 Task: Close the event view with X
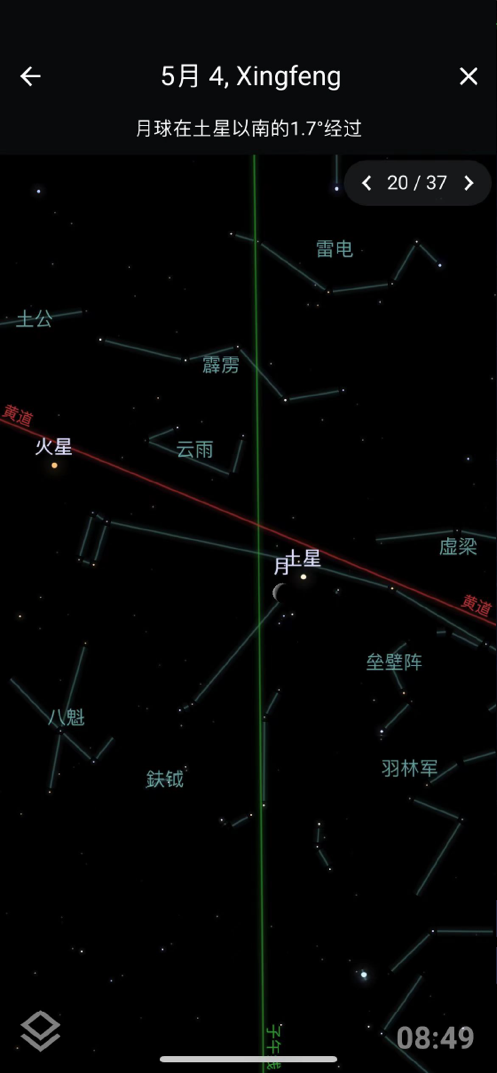[x=468, y=77]
